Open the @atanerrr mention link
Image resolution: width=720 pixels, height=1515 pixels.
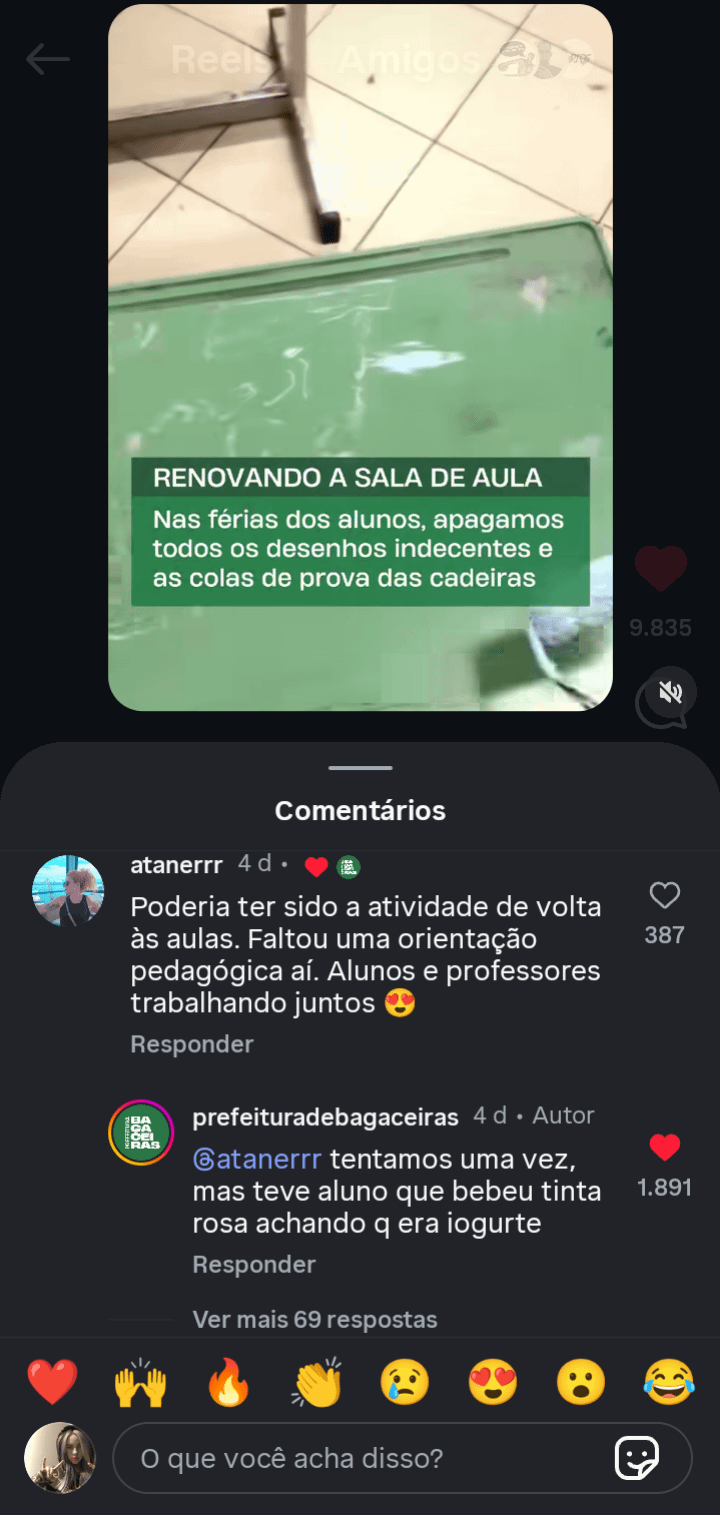pyautogui.click(x=257, y=1160)
